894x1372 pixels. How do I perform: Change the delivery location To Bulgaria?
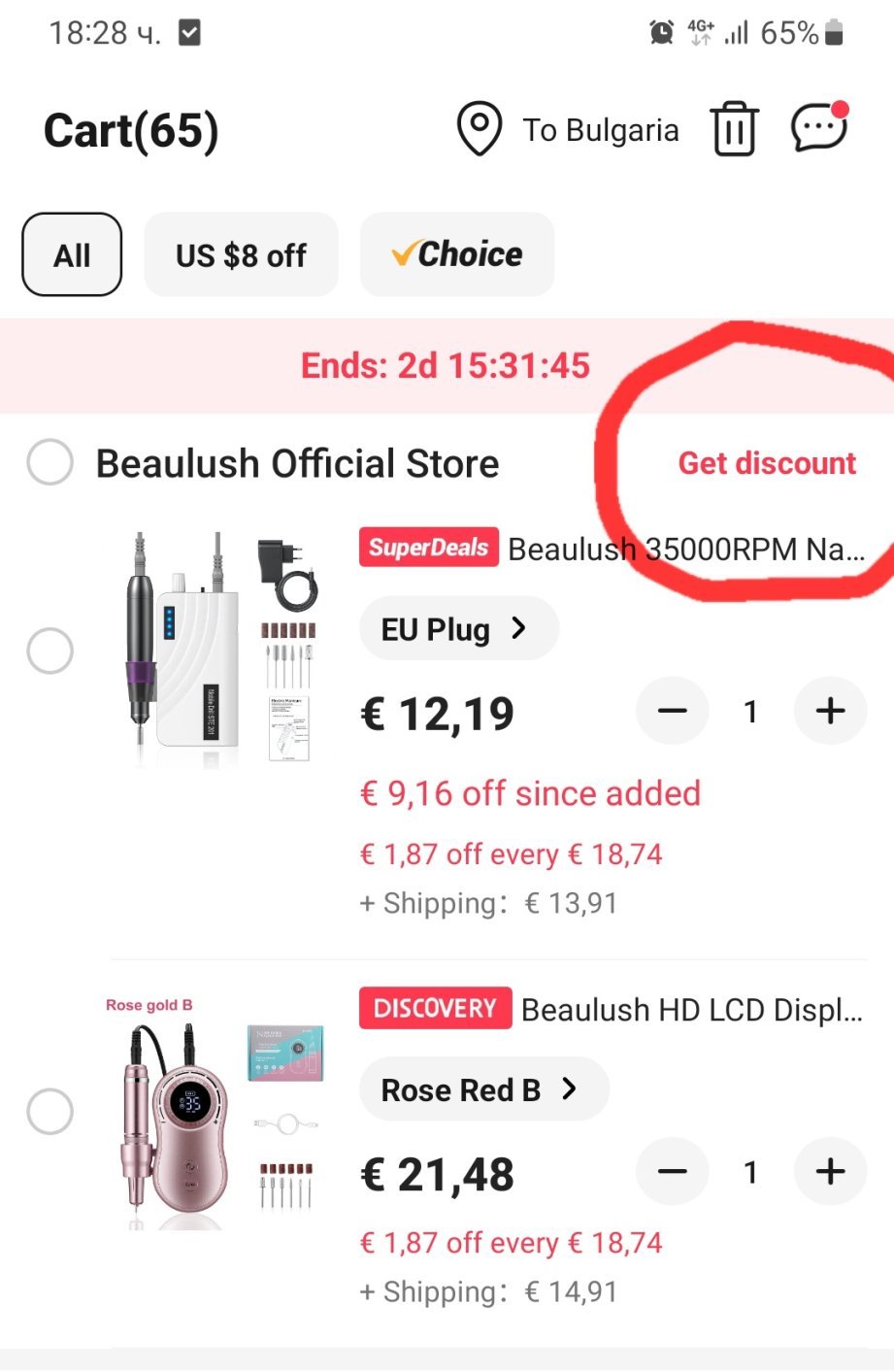(x=568, y=130)
